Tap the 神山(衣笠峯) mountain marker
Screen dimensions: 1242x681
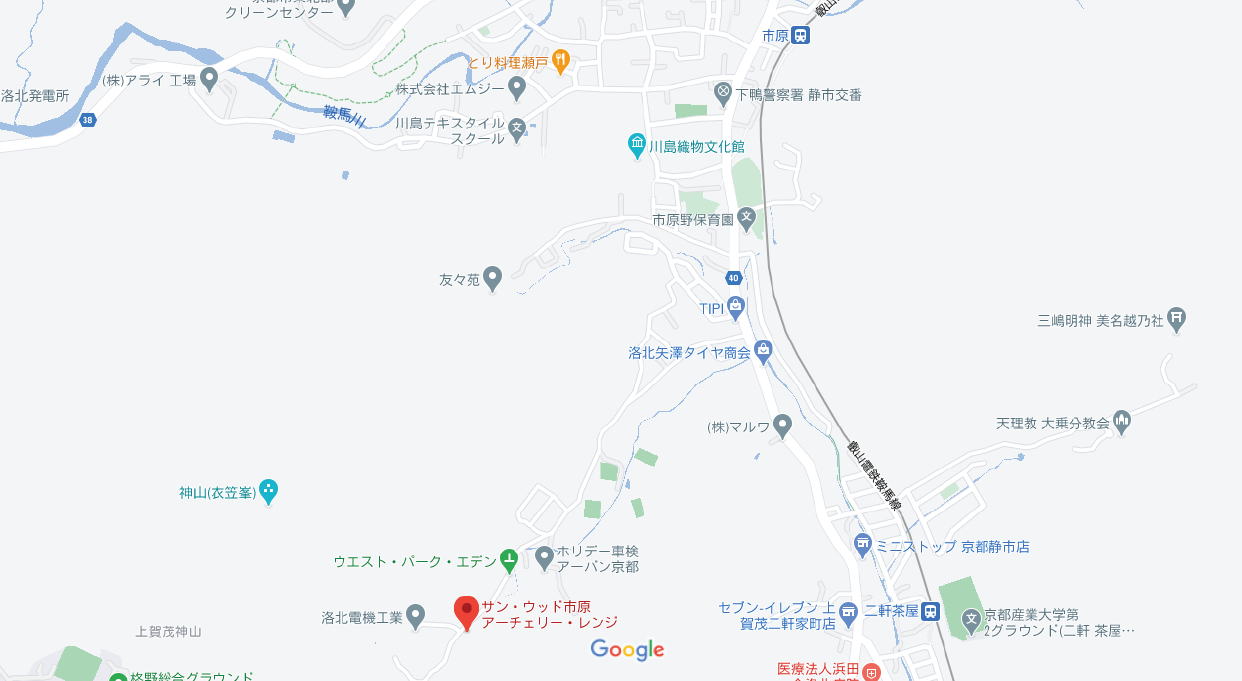coord(268,491)
